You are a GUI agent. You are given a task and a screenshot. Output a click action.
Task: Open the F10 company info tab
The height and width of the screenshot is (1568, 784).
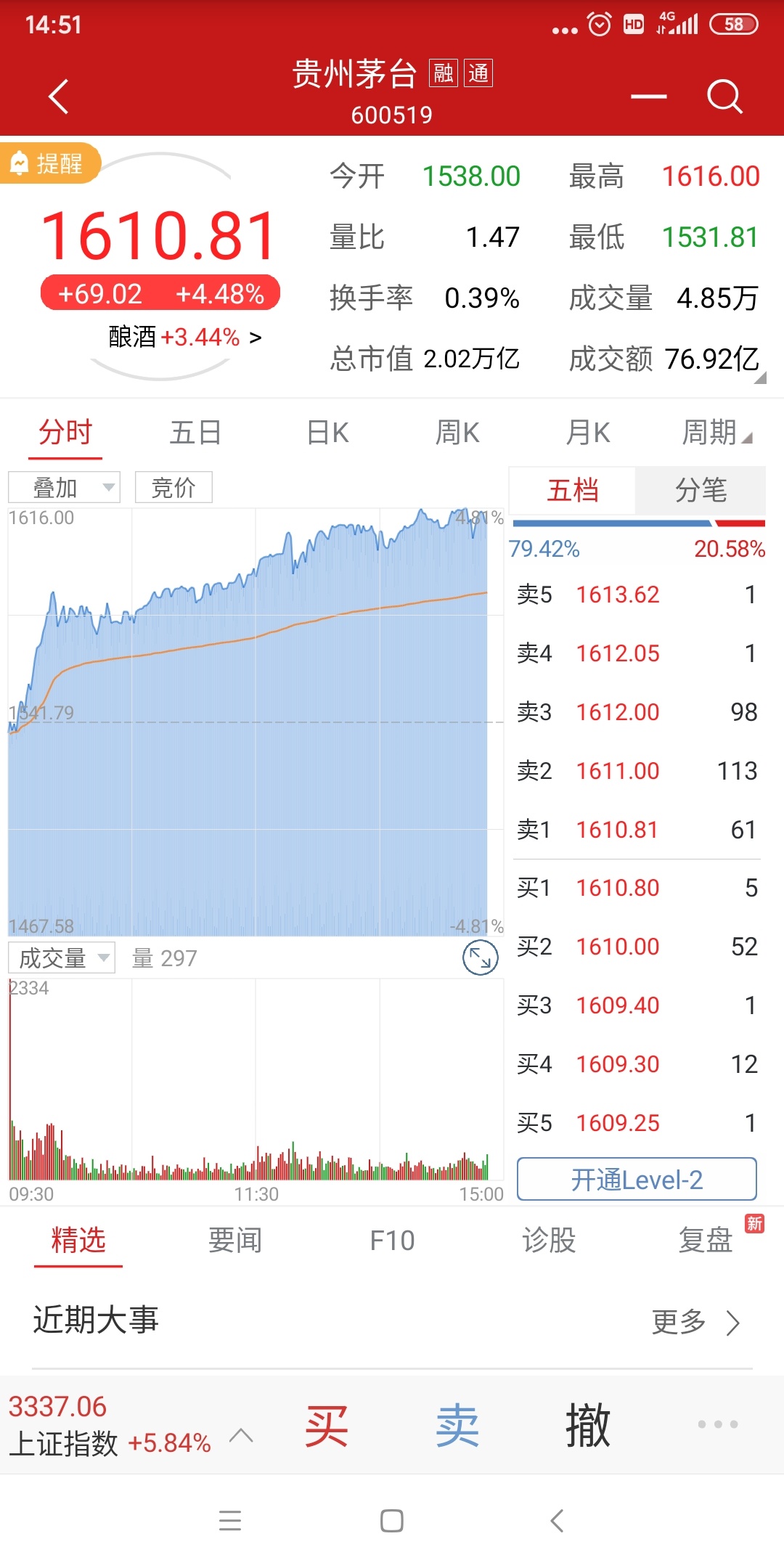(392, 1240)
